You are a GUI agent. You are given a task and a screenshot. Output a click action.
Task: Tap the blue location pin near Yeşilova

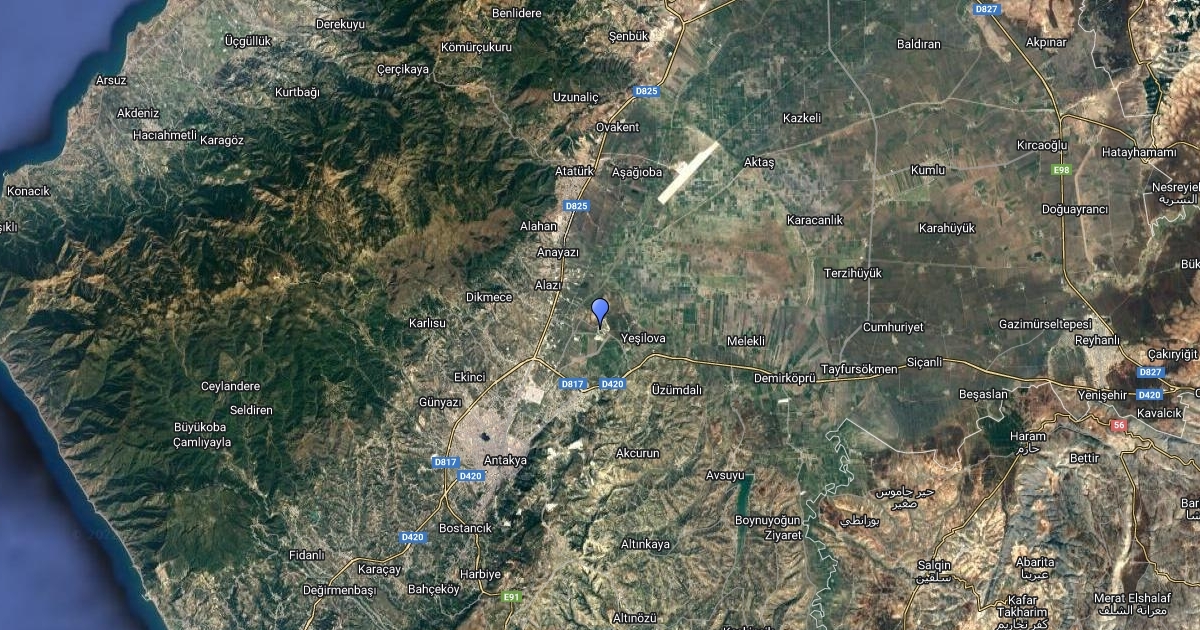(600, 311)
